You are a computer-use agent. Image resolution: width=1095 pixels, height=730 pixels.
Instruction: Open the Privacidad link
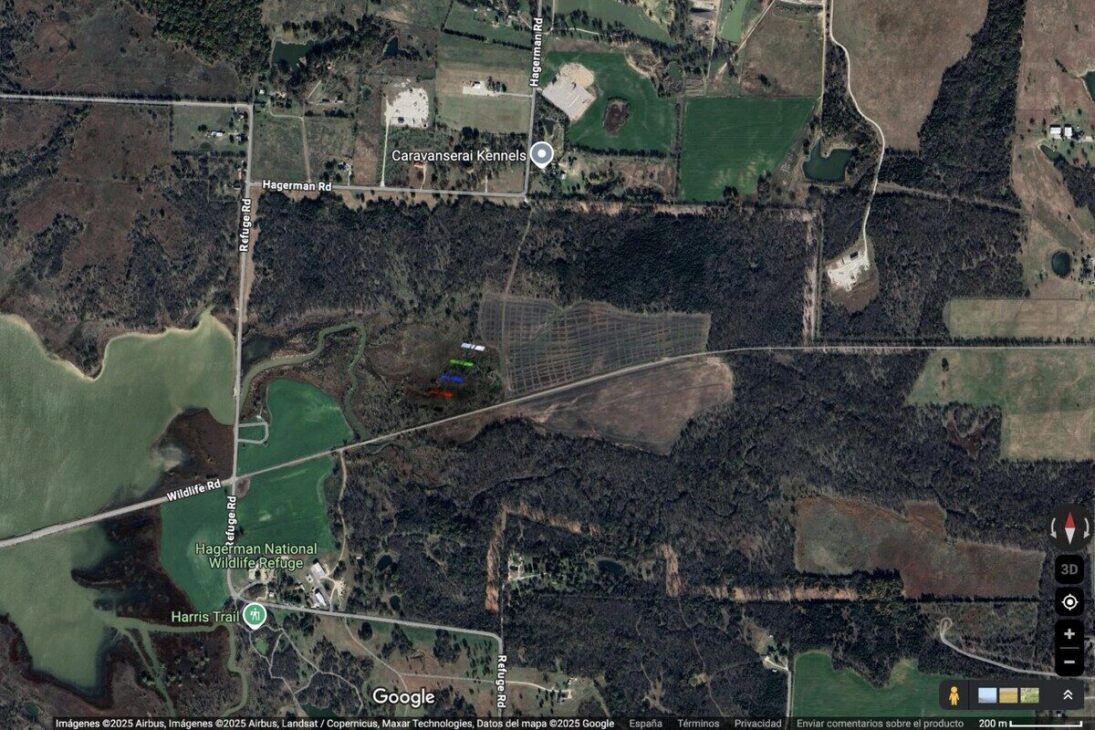click(x=758, y=723)
